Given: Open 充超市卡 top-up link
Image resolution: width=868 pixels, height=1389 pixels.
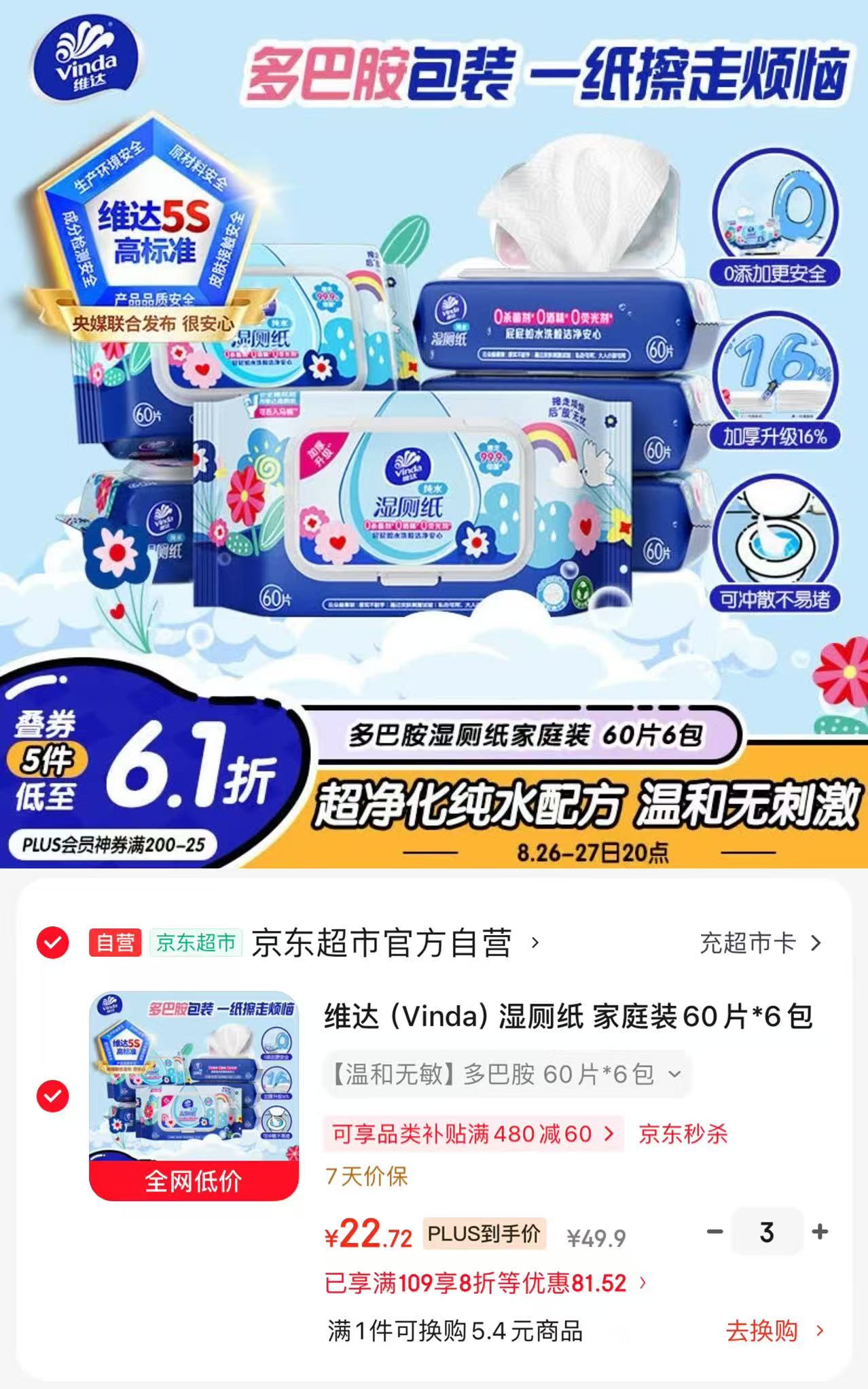Looking at the screenshot, I should [x=761, y=943].
